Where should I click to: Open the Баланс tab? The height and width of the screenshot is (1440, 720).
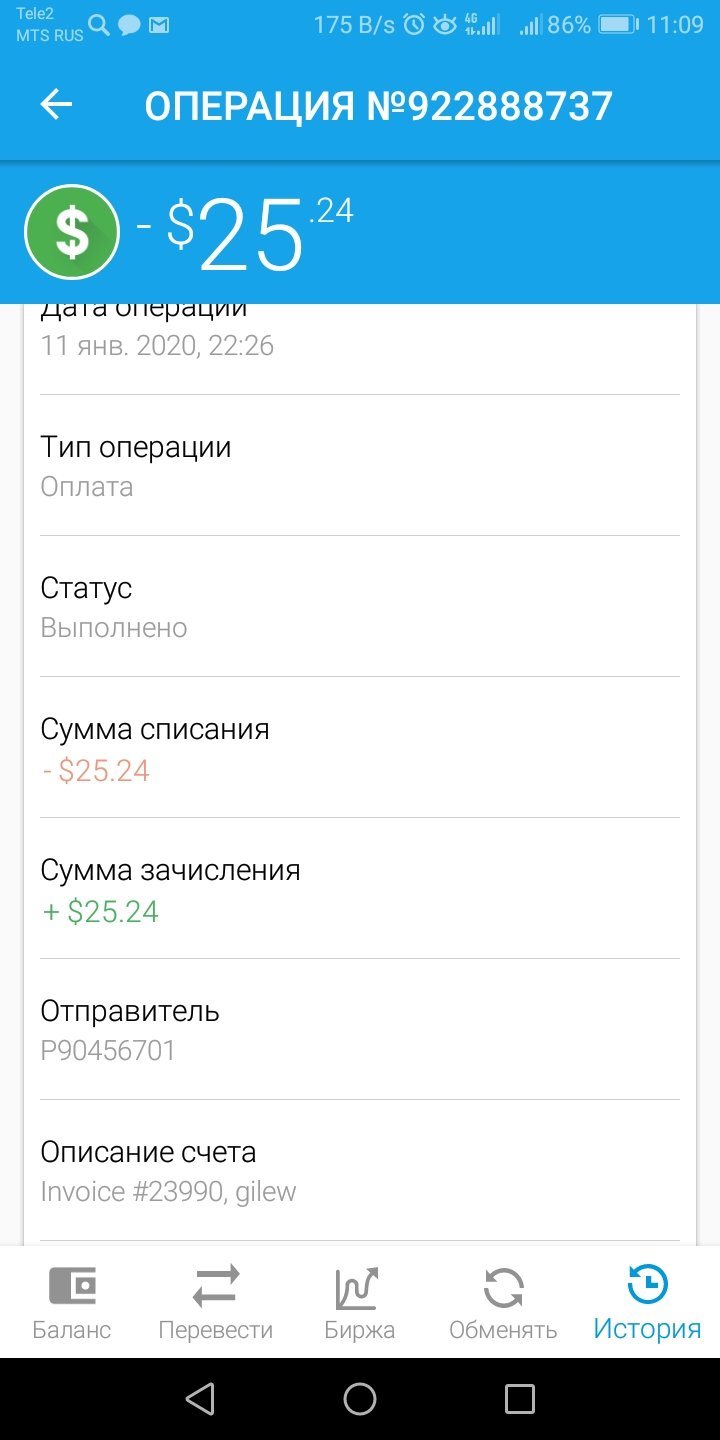coord(72,1302)
